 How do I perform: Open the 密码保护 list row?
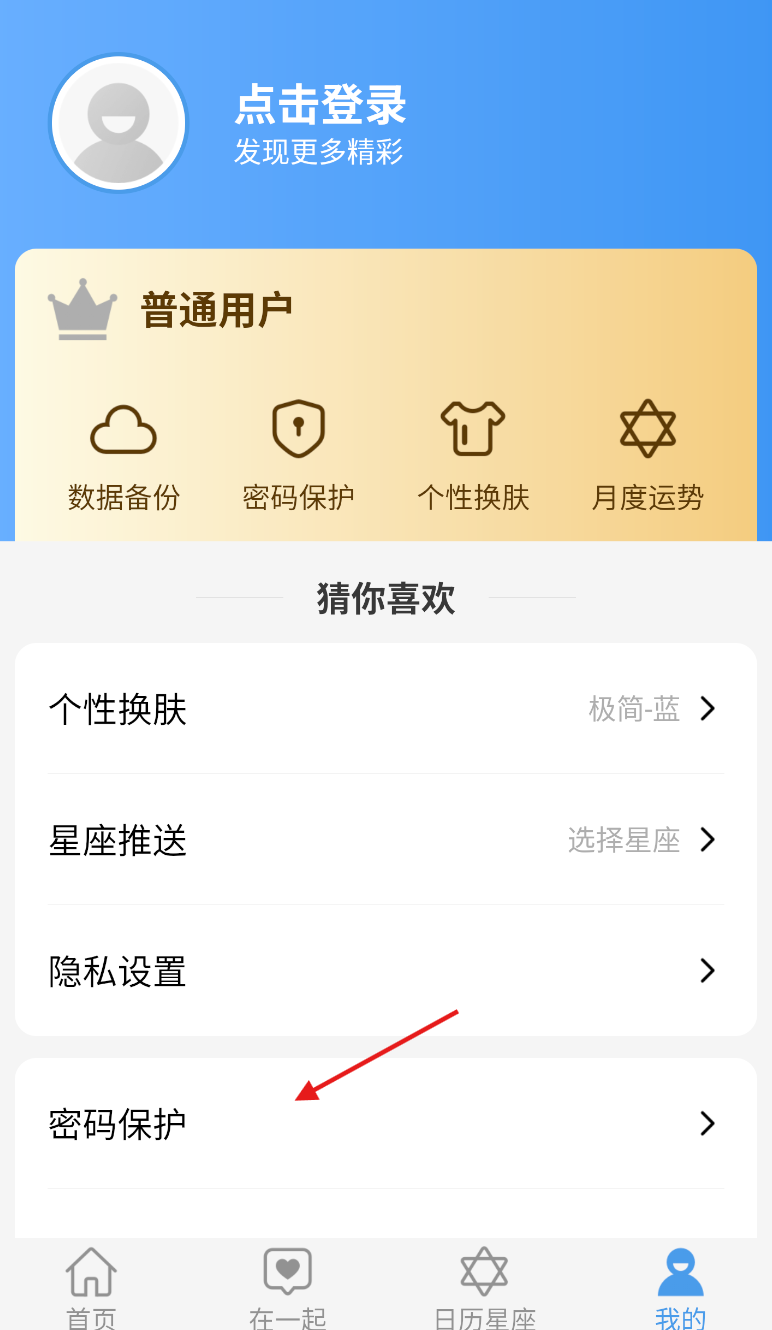386,1124
